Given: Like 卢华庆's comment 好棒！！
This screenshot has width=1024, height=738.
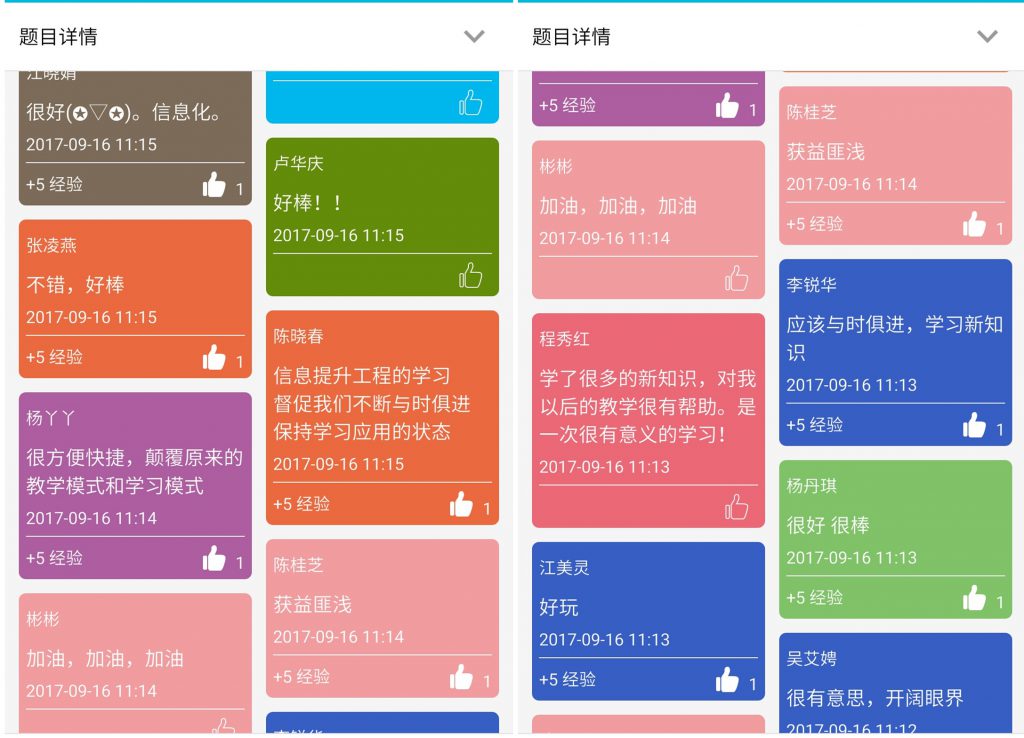Looking at the screenshot, I should tap(470, 275).
